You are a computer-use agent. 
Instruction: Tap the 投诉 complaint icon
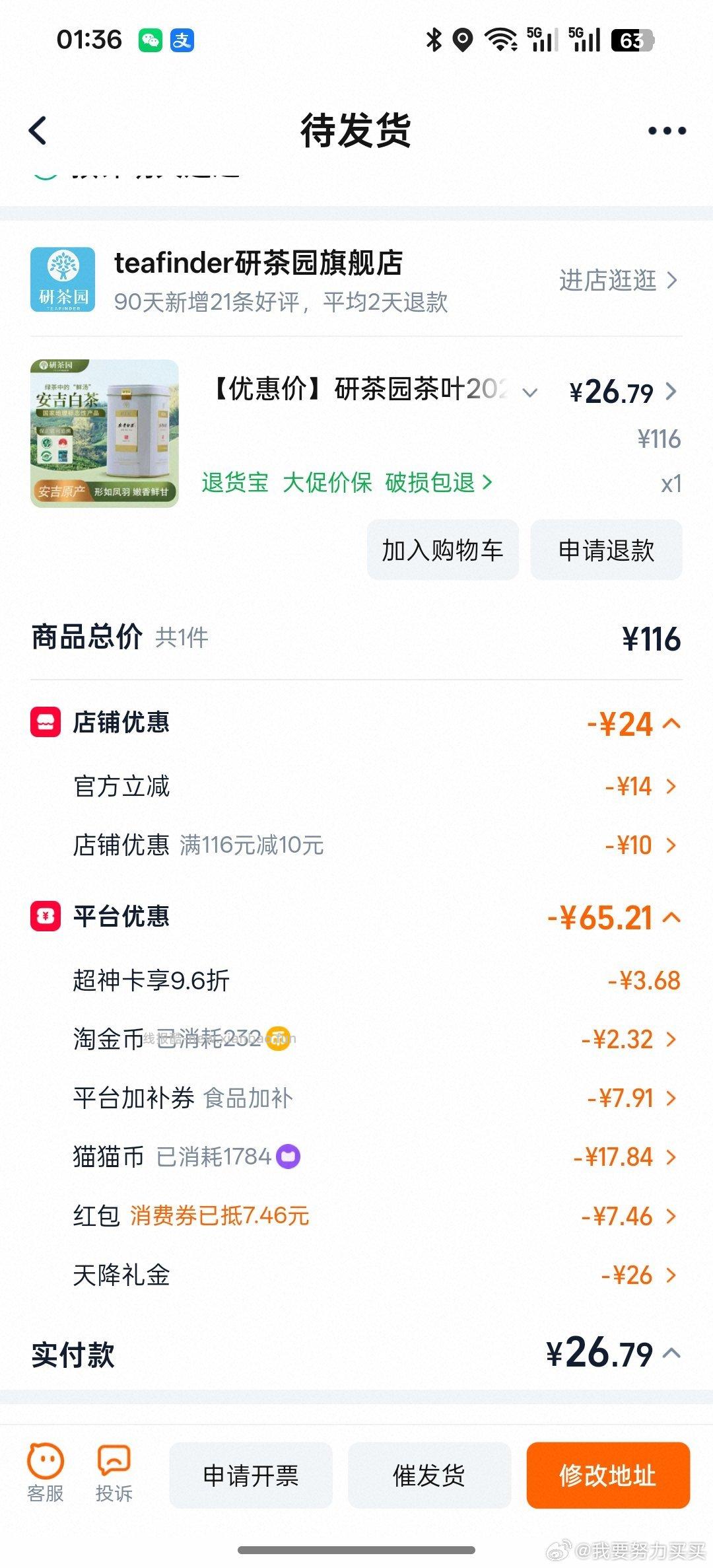tap(114, 1475)
